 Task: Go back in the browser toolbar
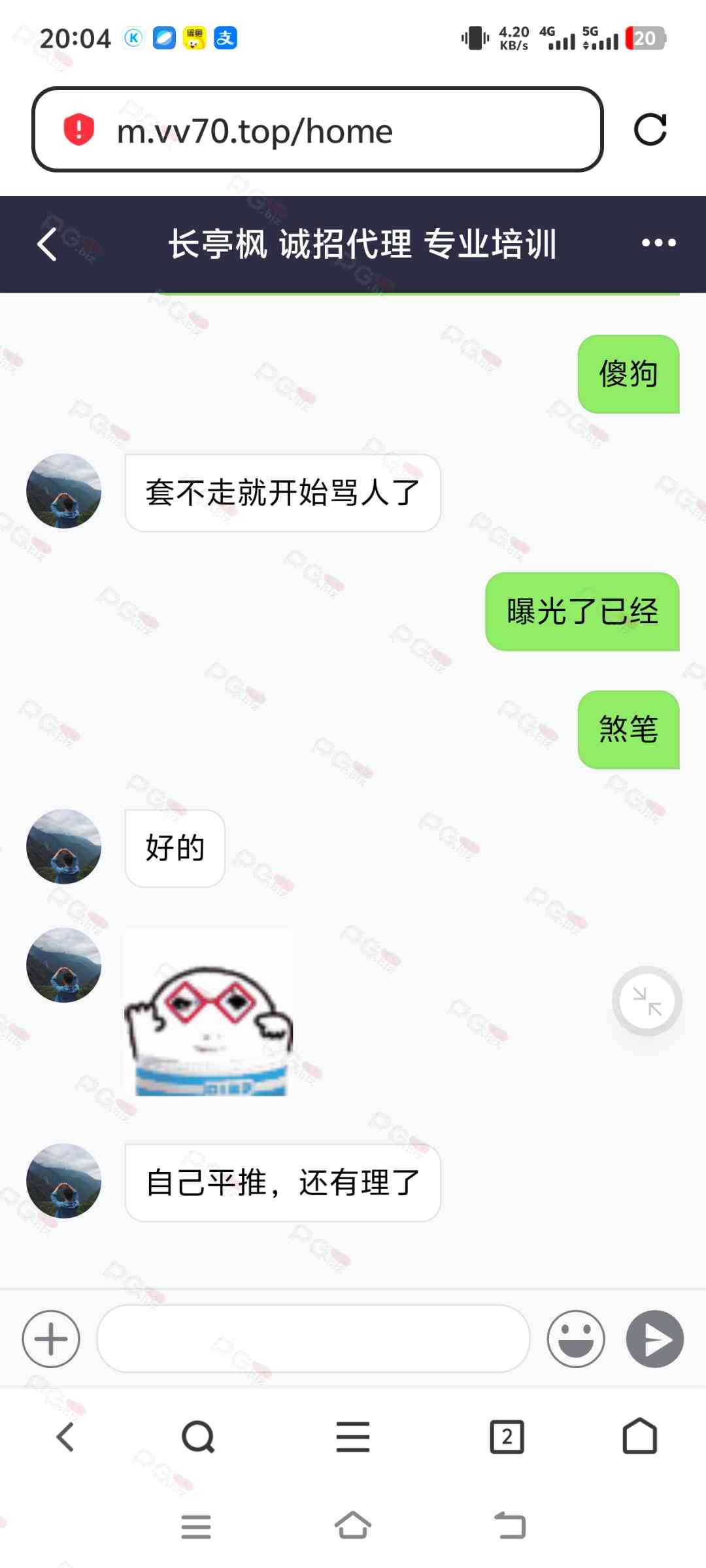65,1437
